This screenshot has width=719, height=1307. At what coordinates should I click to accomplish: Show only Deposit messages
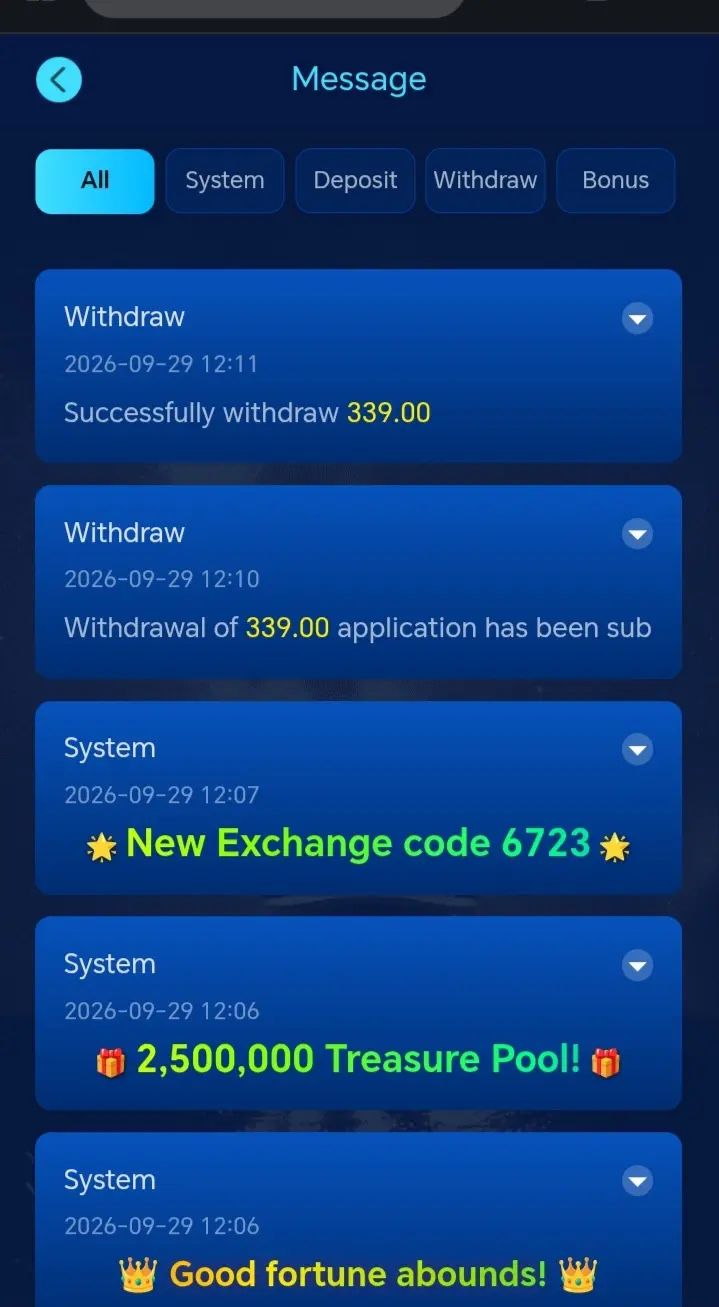(x=355, y=181)
